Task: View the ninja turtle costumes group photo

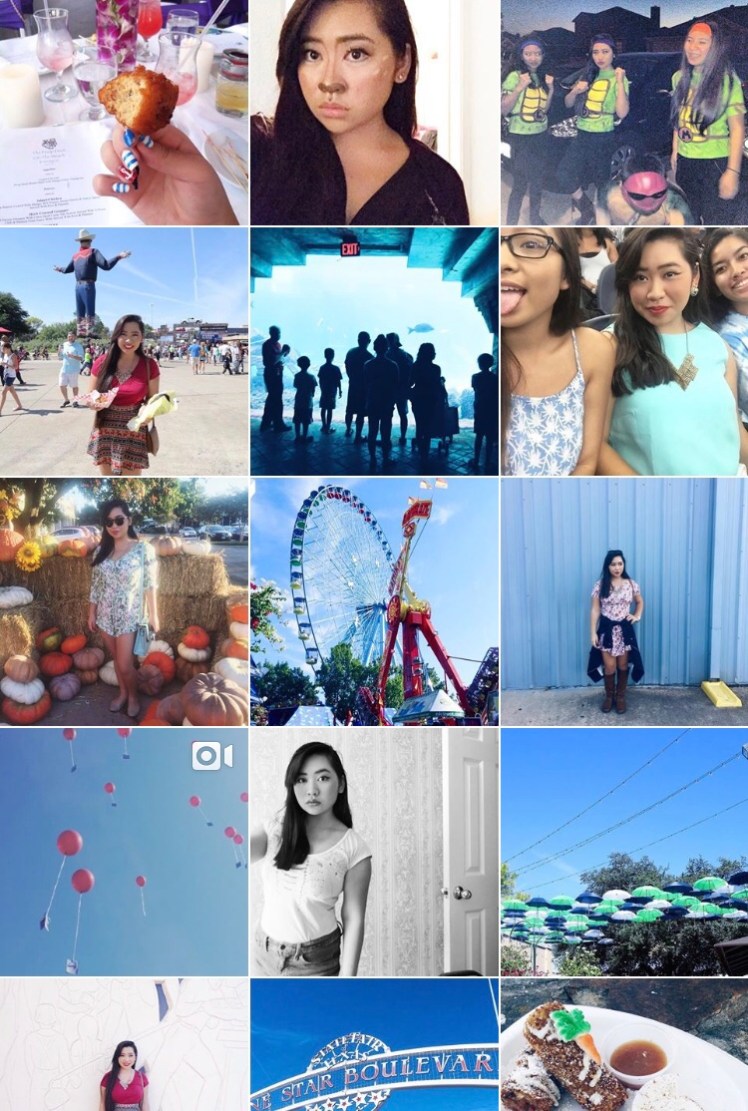Action: (624, 112)
